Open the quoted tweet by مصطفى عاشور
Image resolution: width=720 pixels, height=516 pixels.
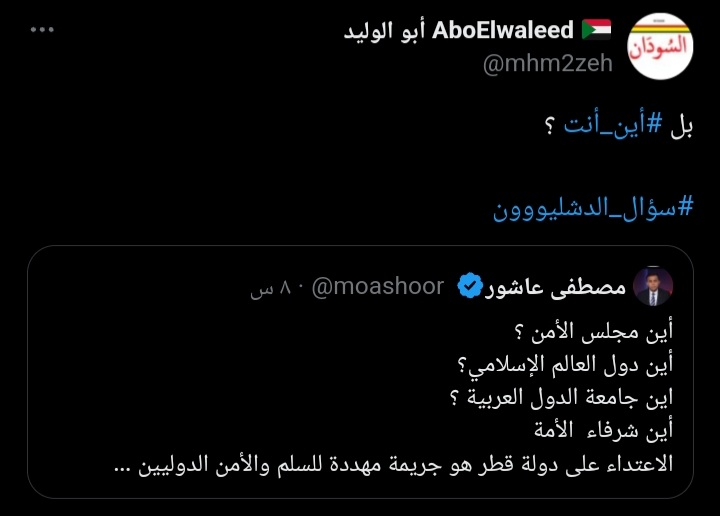tap(360, 372)
